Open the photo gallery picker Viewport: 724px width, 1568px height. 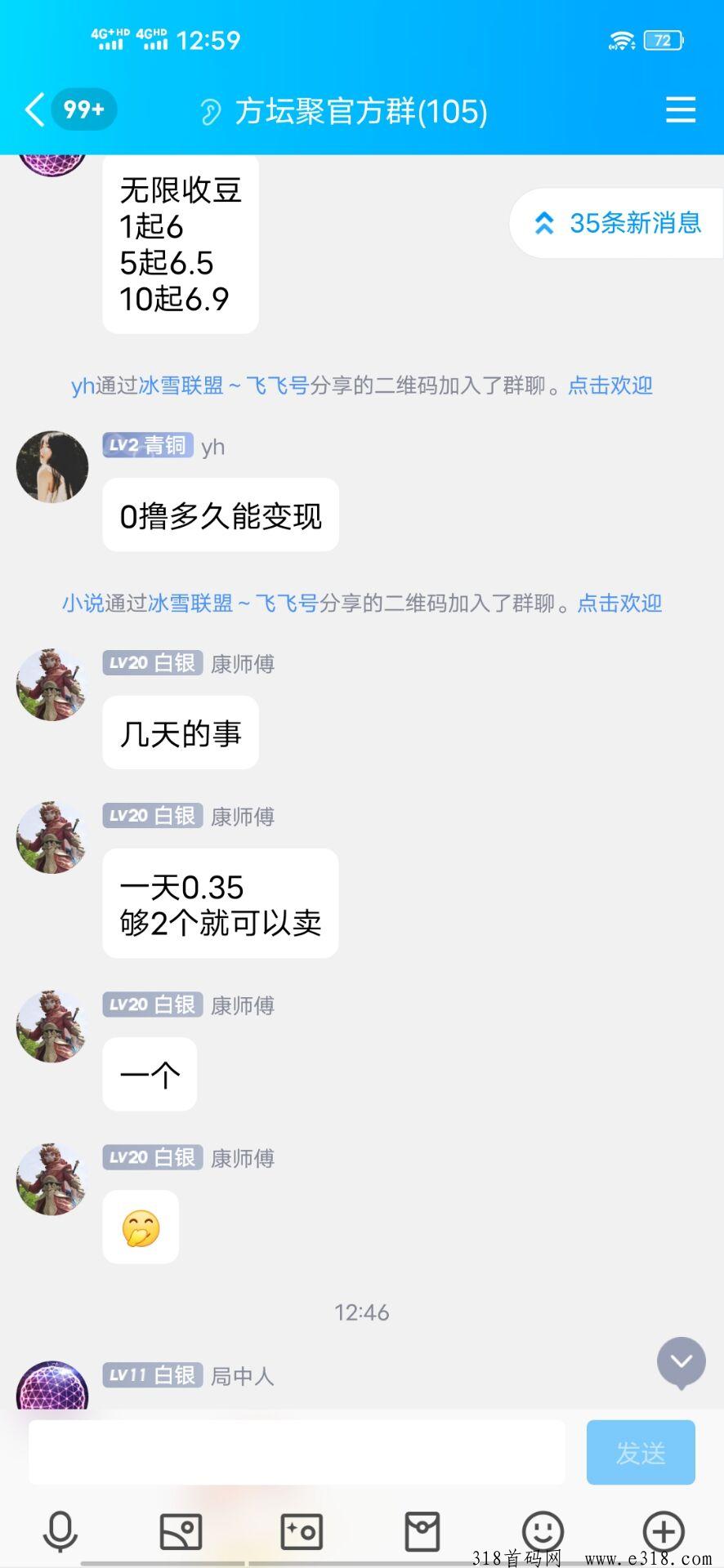[x=181, y=1530]
